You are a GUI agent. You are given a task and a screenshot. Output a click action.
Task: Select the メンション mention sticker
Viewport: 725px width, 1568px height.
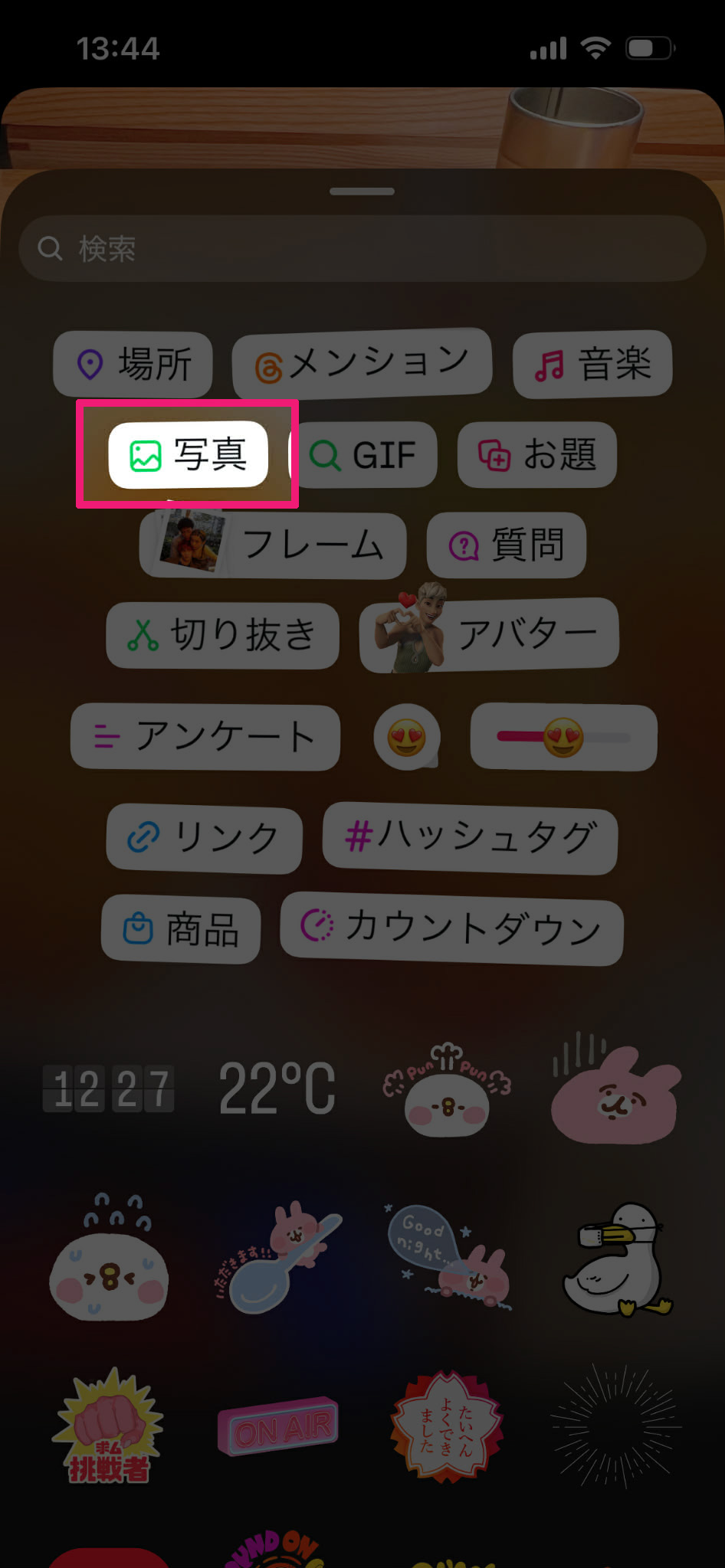pos(362,363)
